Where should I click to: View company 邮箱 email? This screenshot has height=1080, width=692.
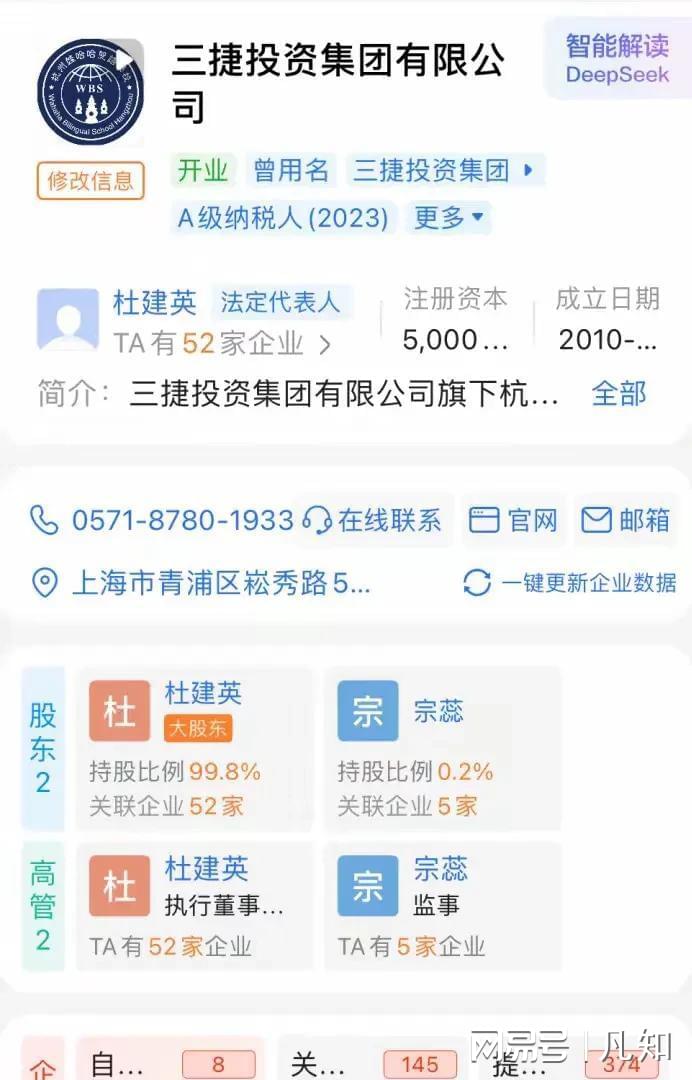pyautogui.click(x=626, y=520)
